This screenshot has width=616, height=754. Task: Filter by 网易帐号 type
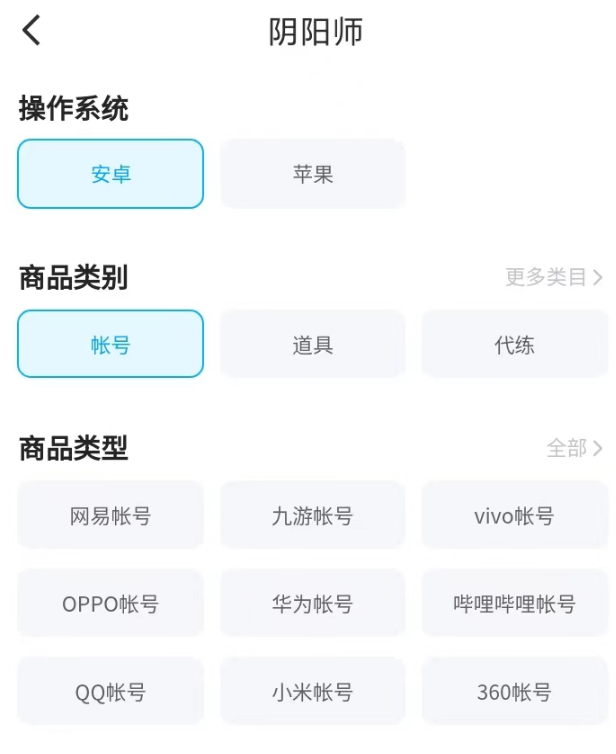[111, 516]
